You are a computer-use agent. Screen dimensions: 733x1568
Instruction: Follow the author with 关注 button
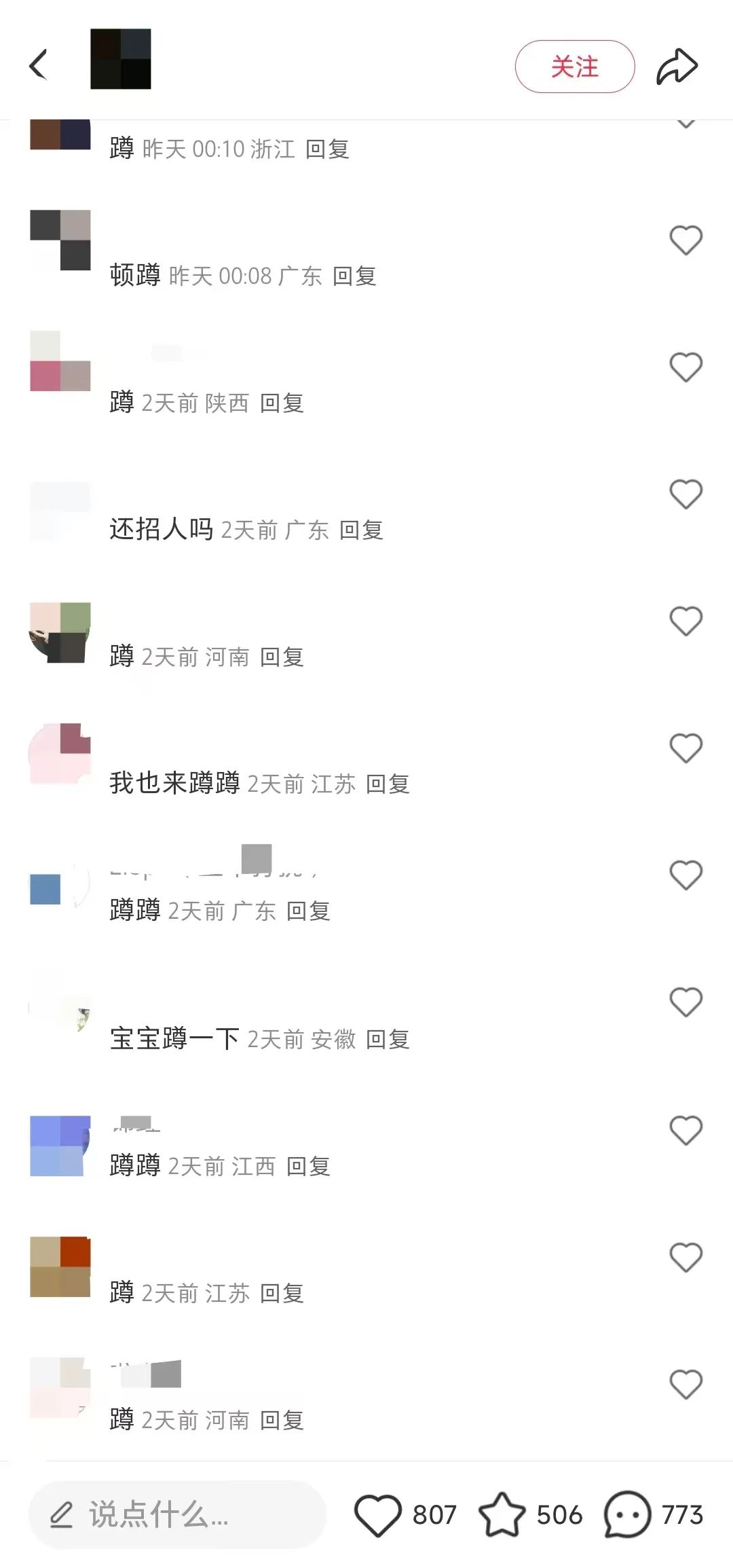(575, 67)
